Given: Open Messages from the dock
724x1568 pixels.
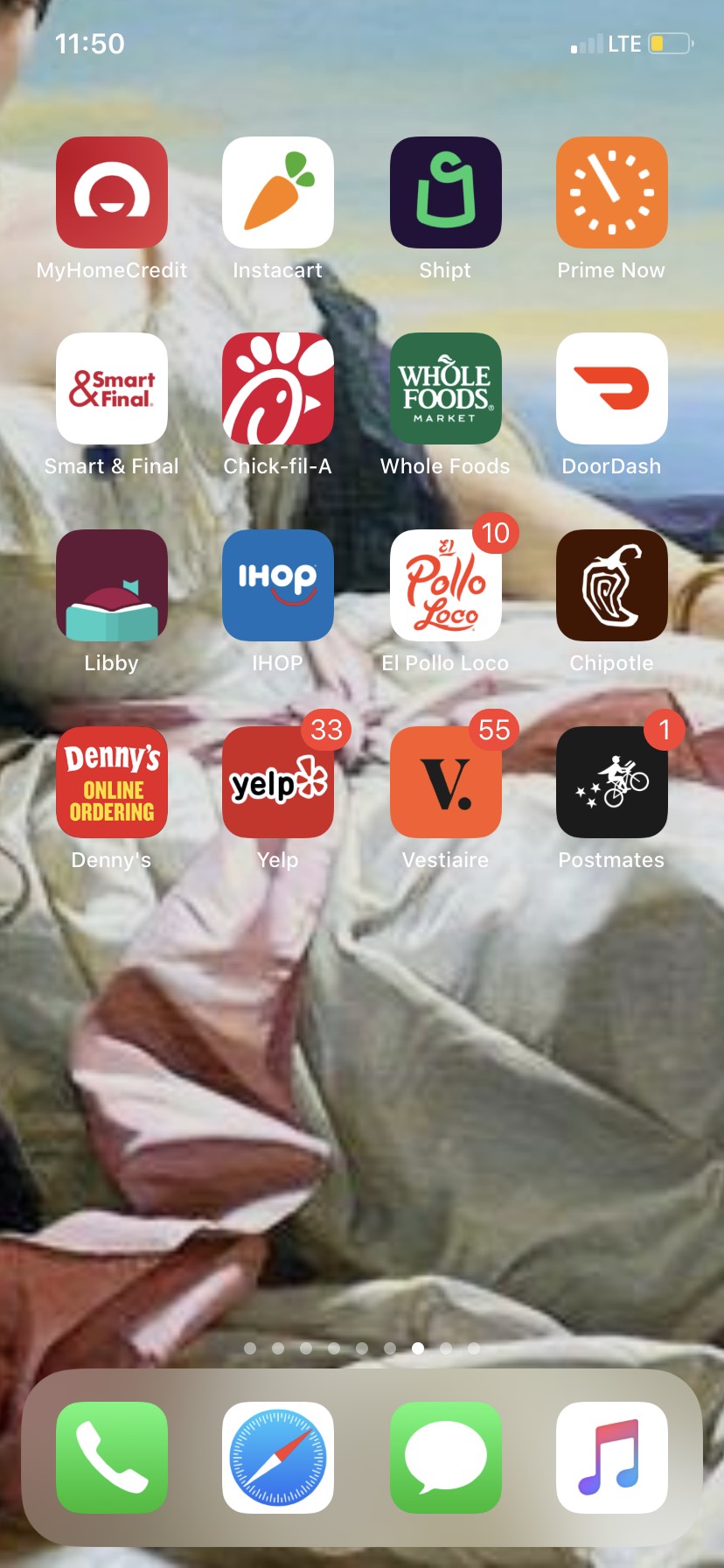Looking at the screenshot, I should (445, 1458).
